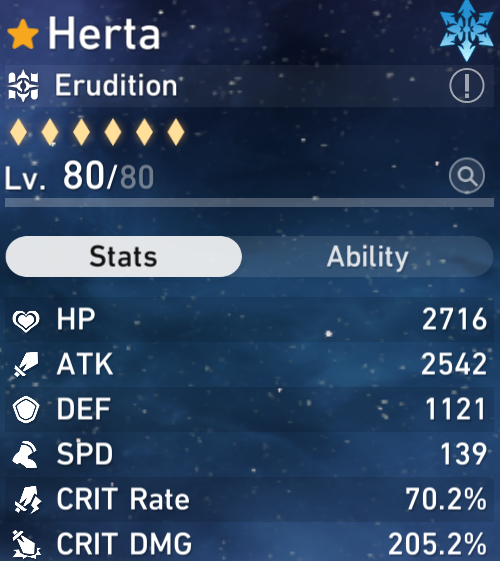Switch to the Ability tab
Viewport: 500px width, 561px height.
click(367, 257)
